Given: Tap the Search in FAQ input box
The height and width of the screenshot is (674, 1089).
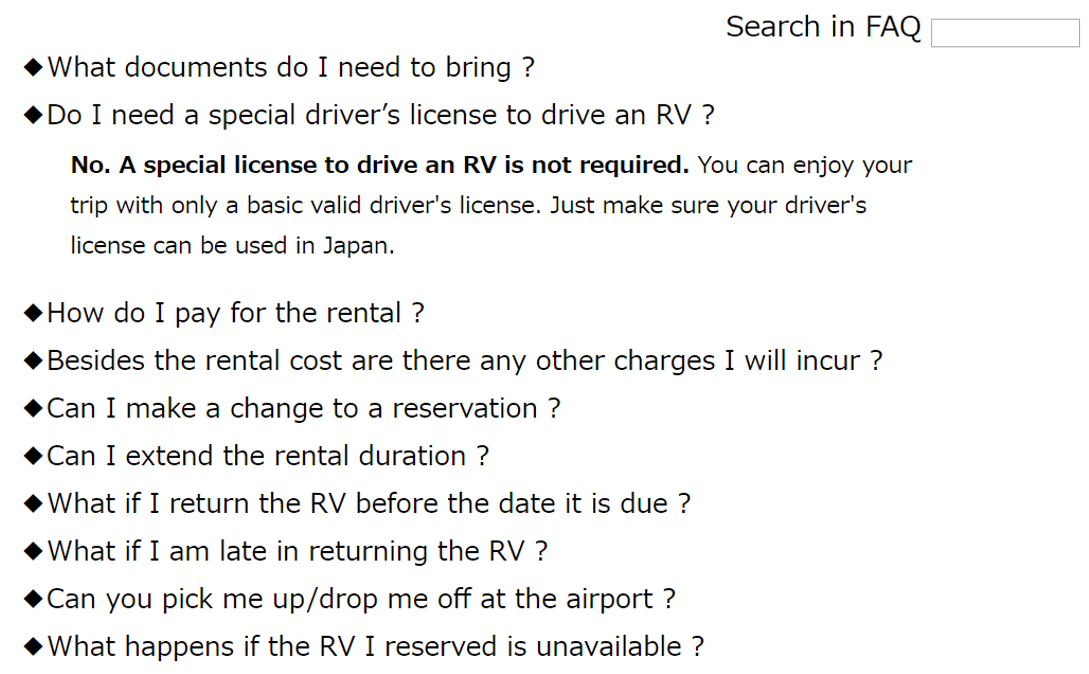Looking at the screenshot, I should (1004, 32).
